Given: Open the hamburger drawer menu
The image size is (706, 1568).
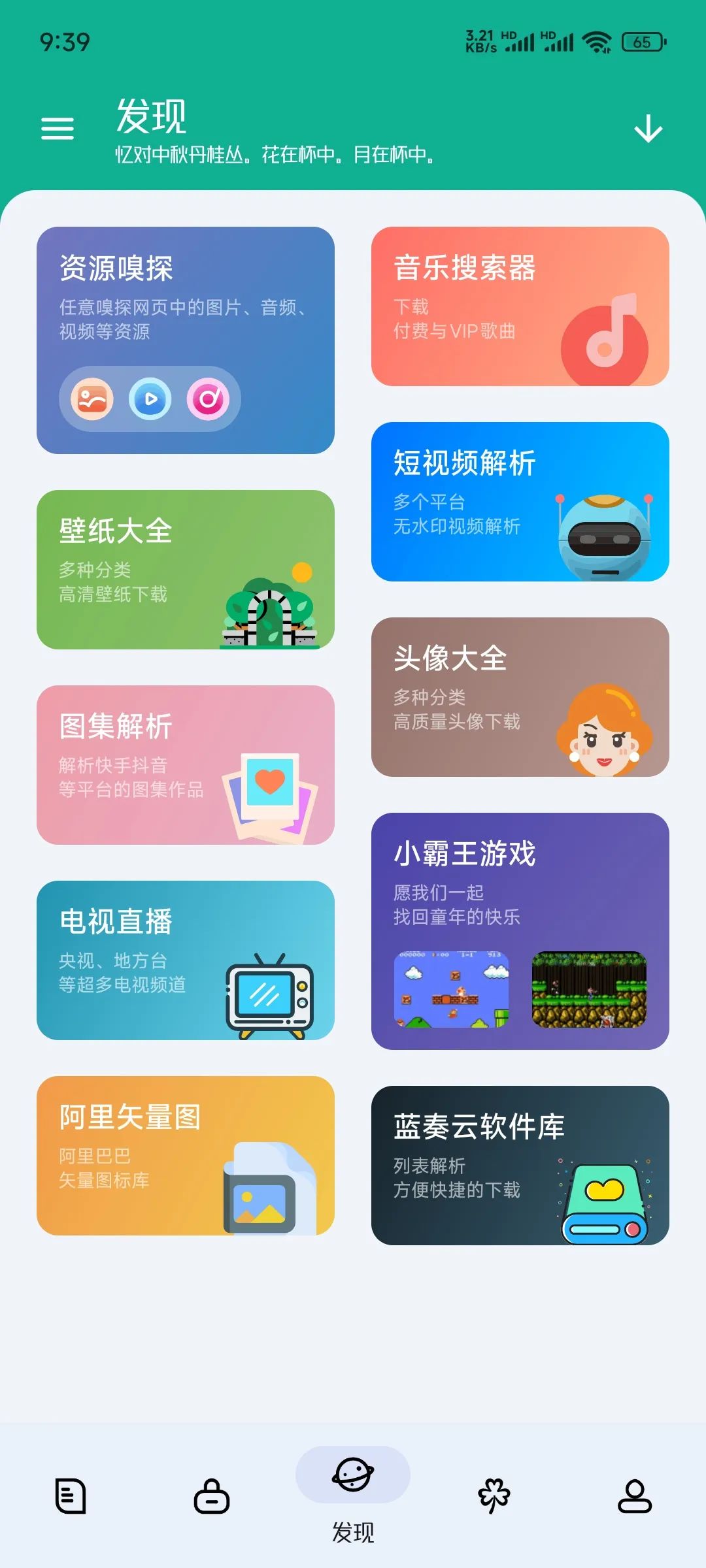Looking at the screenshot, I should [58, 128].
